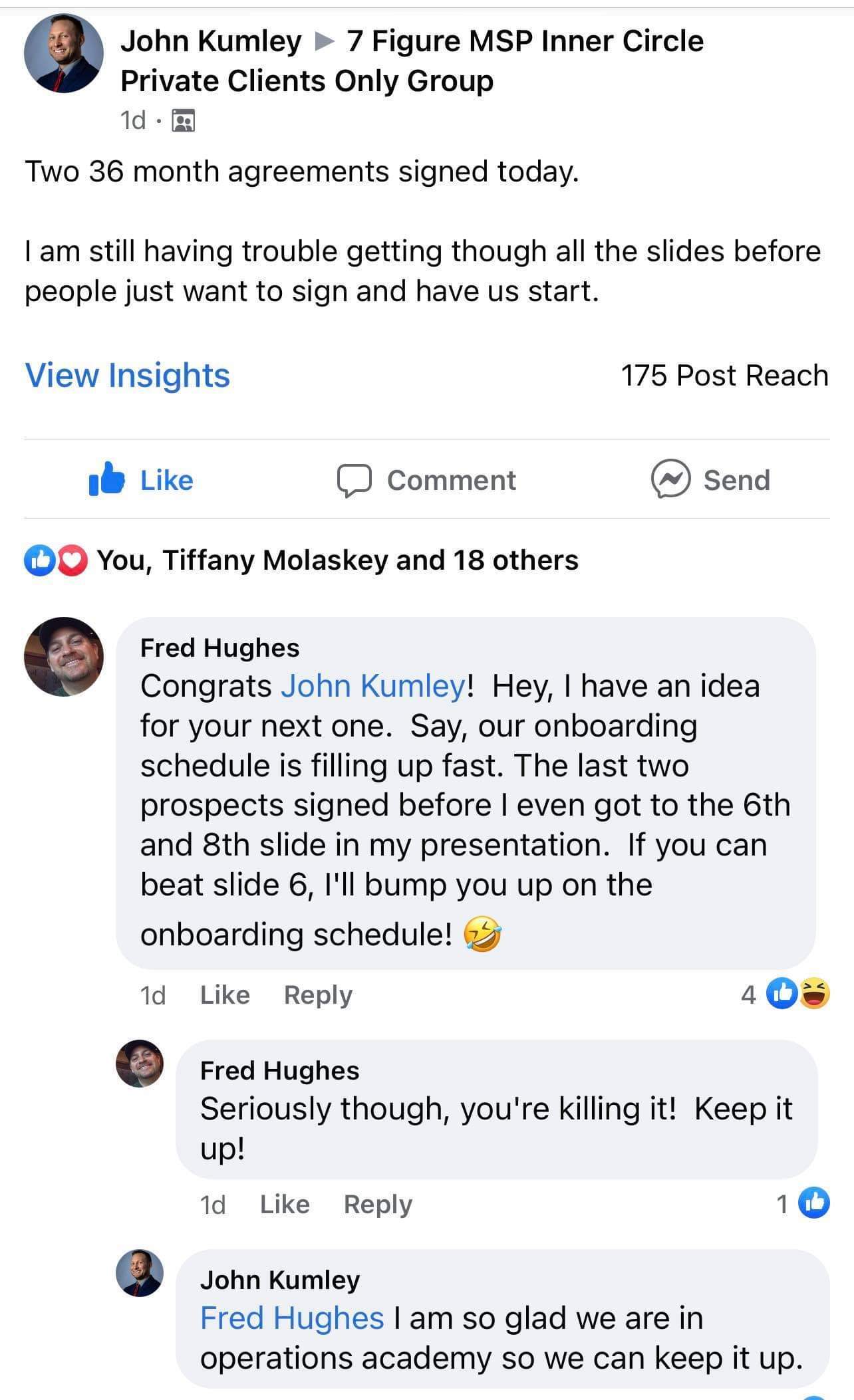Open View Insights for this post
This screenshot has width=854, height=1400.
127,376
